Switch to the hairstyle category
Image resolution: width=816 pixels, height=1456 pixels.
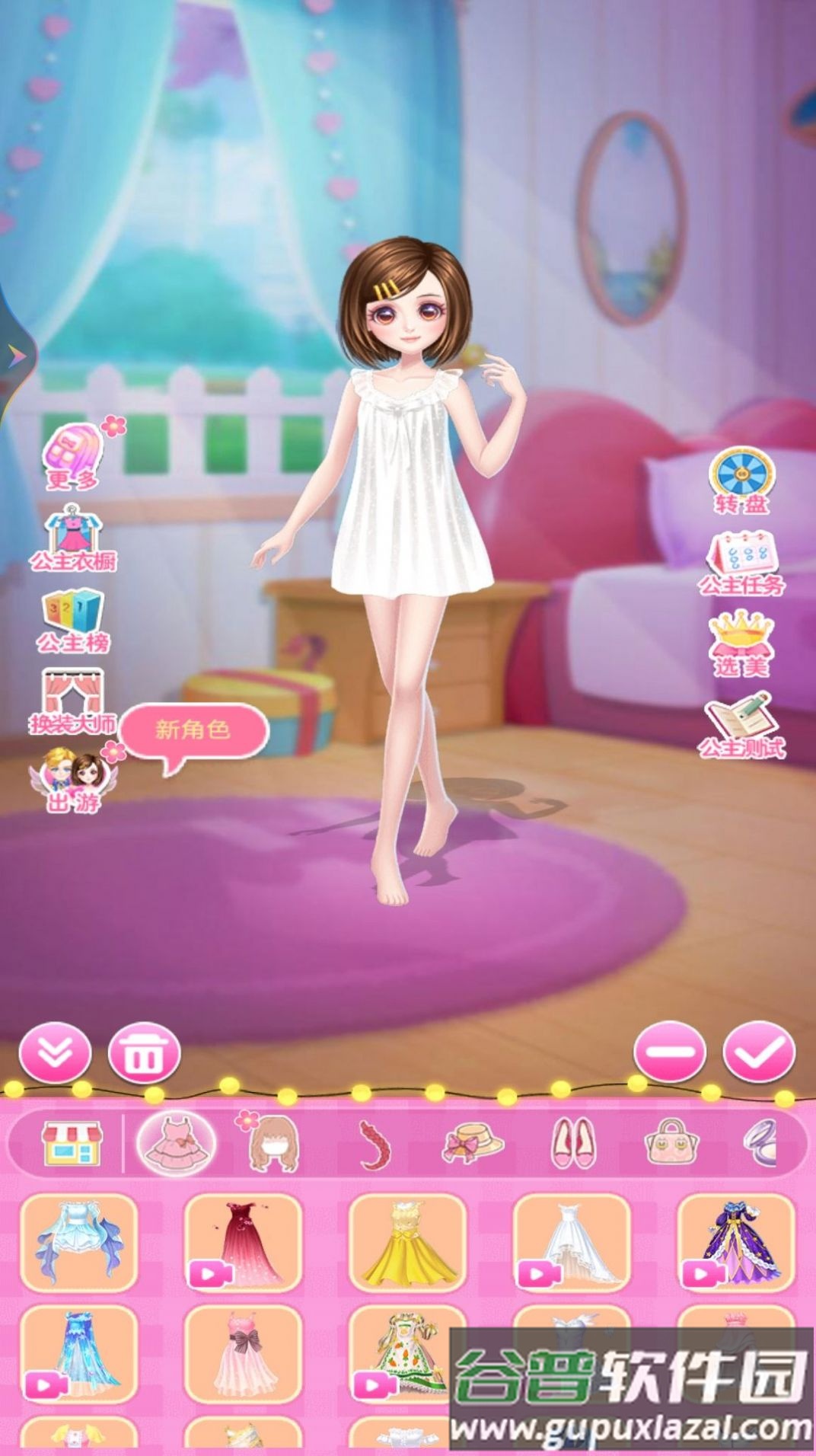[x=274, y=1143]
